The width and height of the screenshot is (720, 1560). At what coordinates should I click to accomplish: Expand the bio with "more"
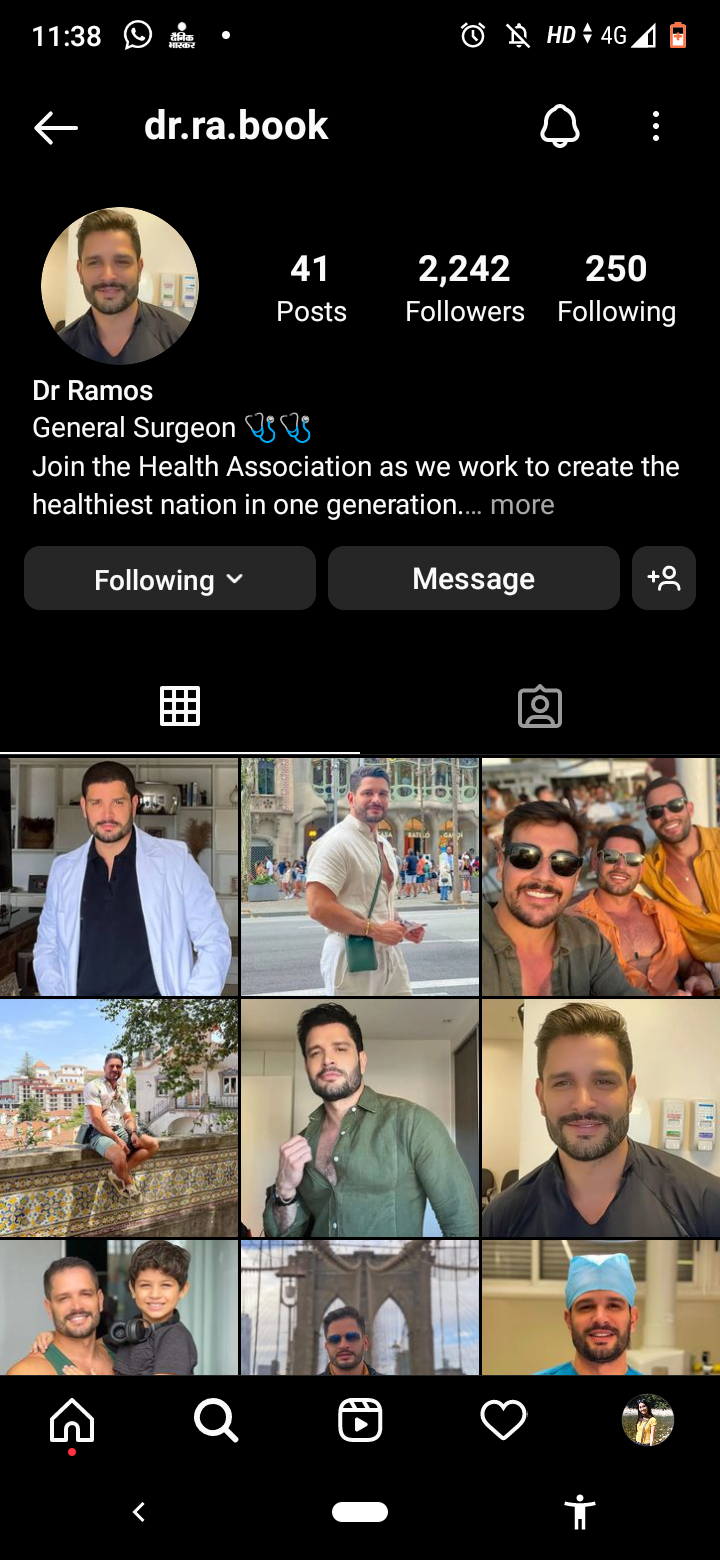point(522,505)
